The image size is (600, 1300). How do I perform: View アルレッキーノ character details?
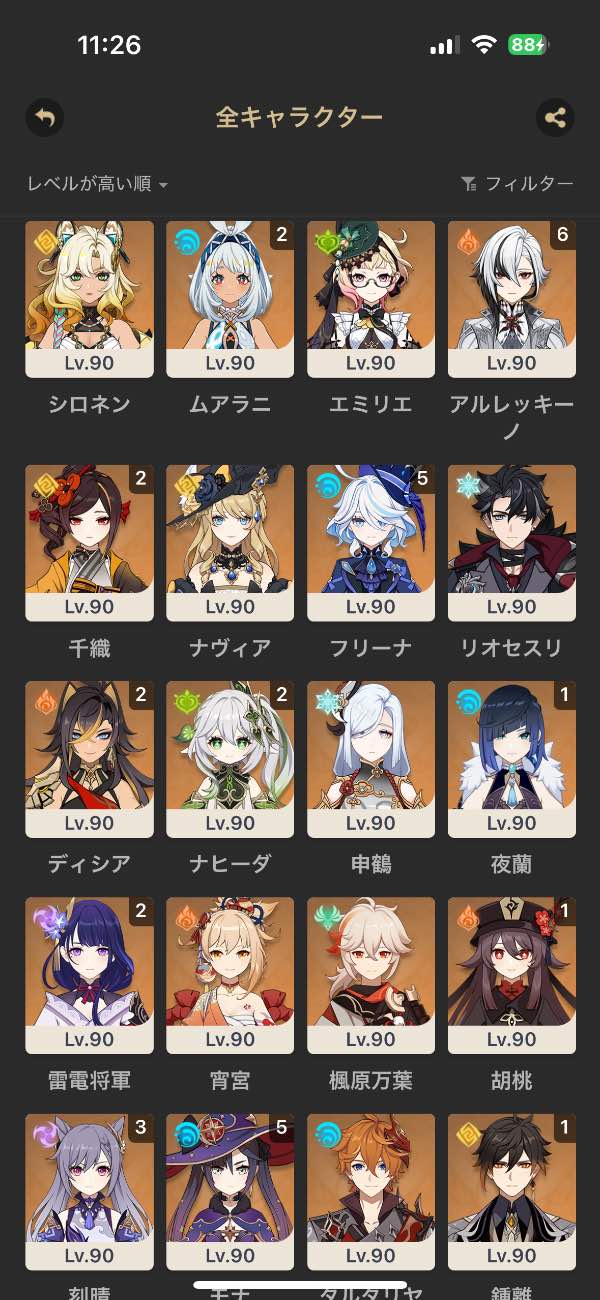tap(512, 299)
